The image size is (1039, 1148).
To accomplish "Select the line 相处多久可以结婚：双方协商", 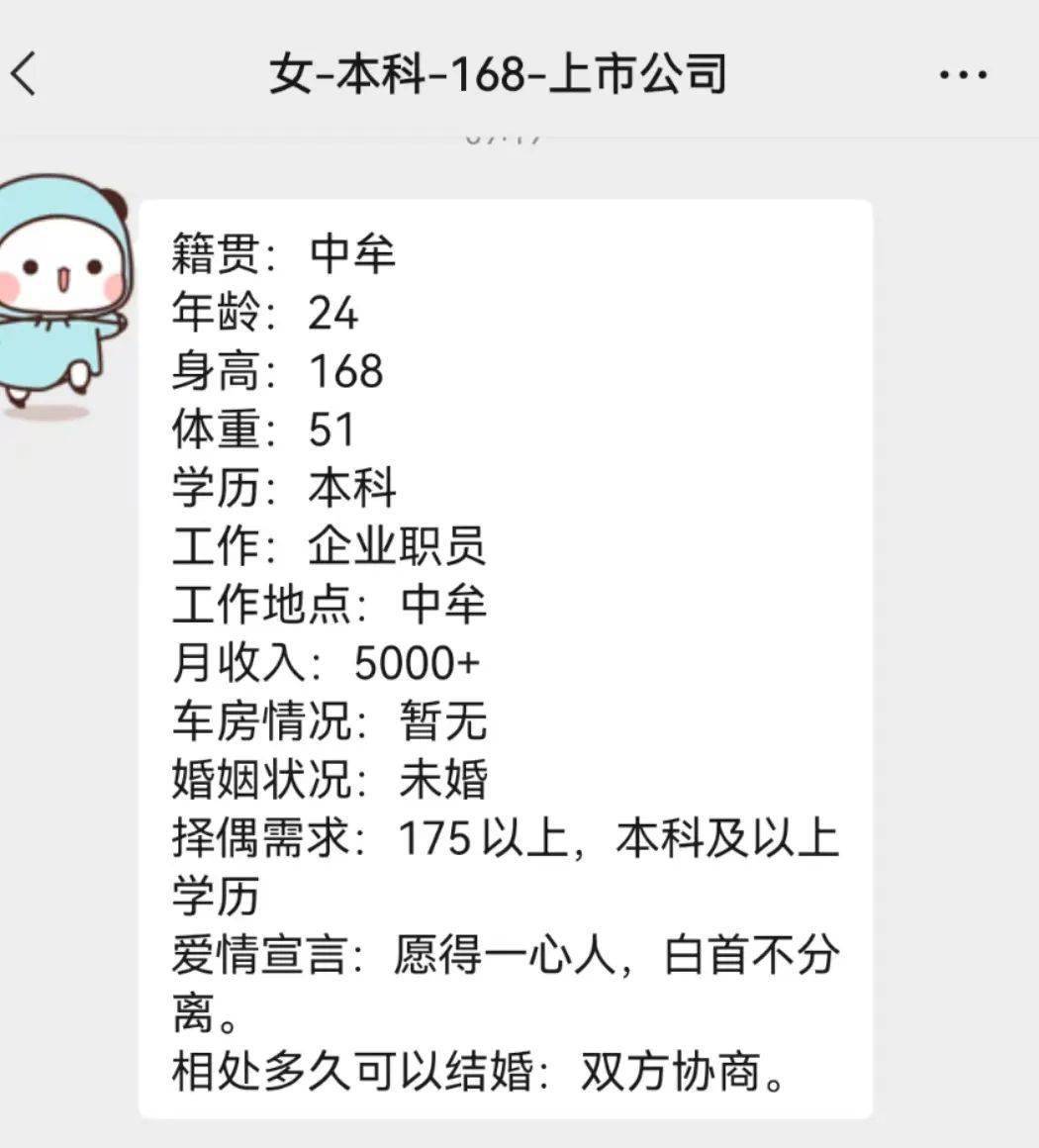I will [x=480, y=1069].
